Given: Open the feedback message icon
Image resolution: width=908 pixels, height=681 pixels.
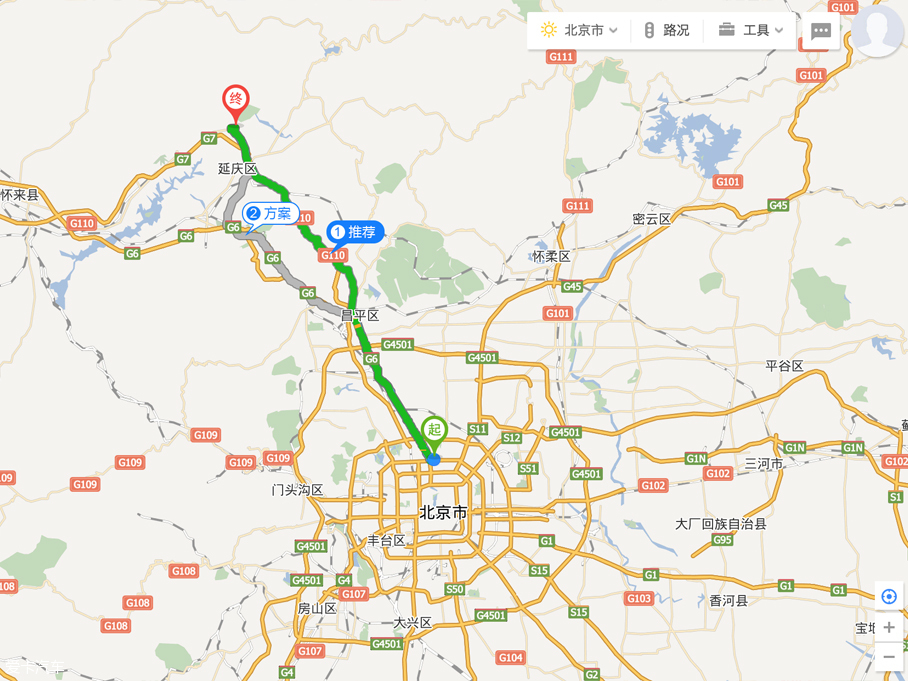Looking at the screenshot, I should click(x=821, y=31).
